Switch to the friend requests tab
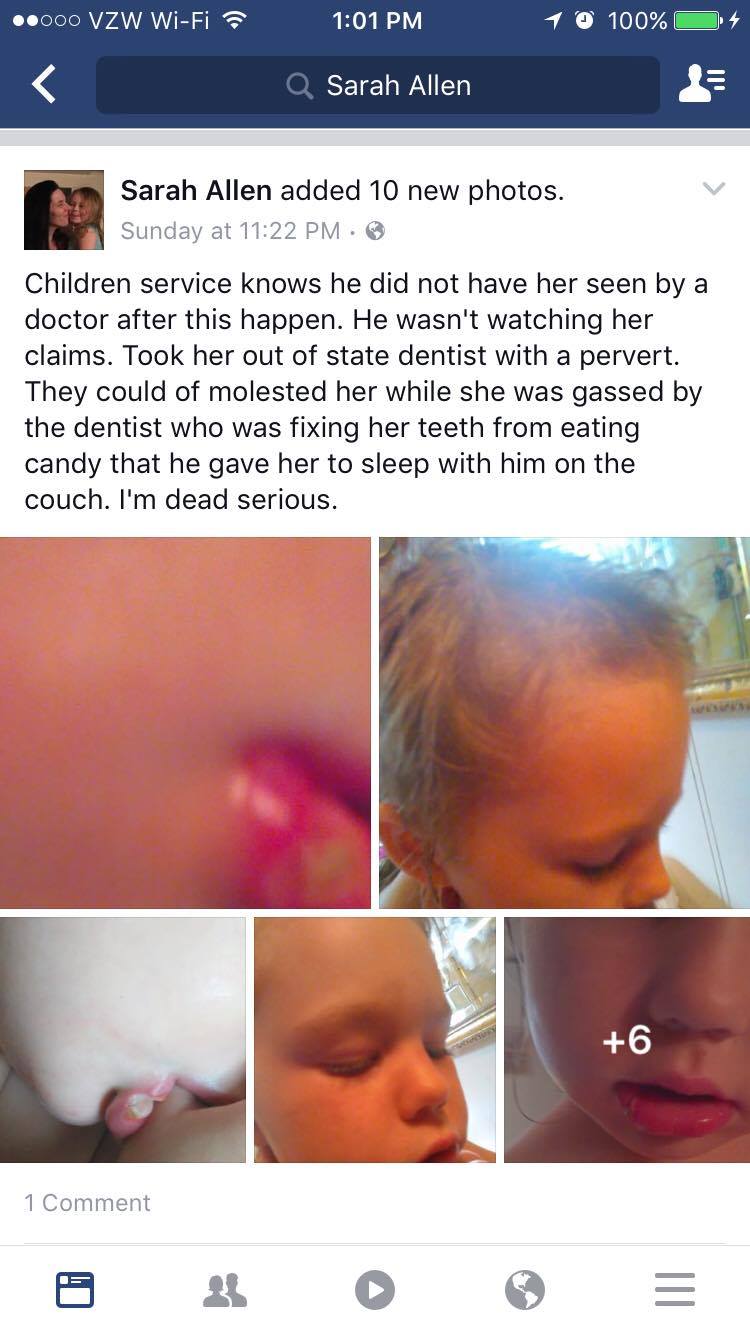Image resolution: width=750 pixels, height=1334 pixels. 225,1289
